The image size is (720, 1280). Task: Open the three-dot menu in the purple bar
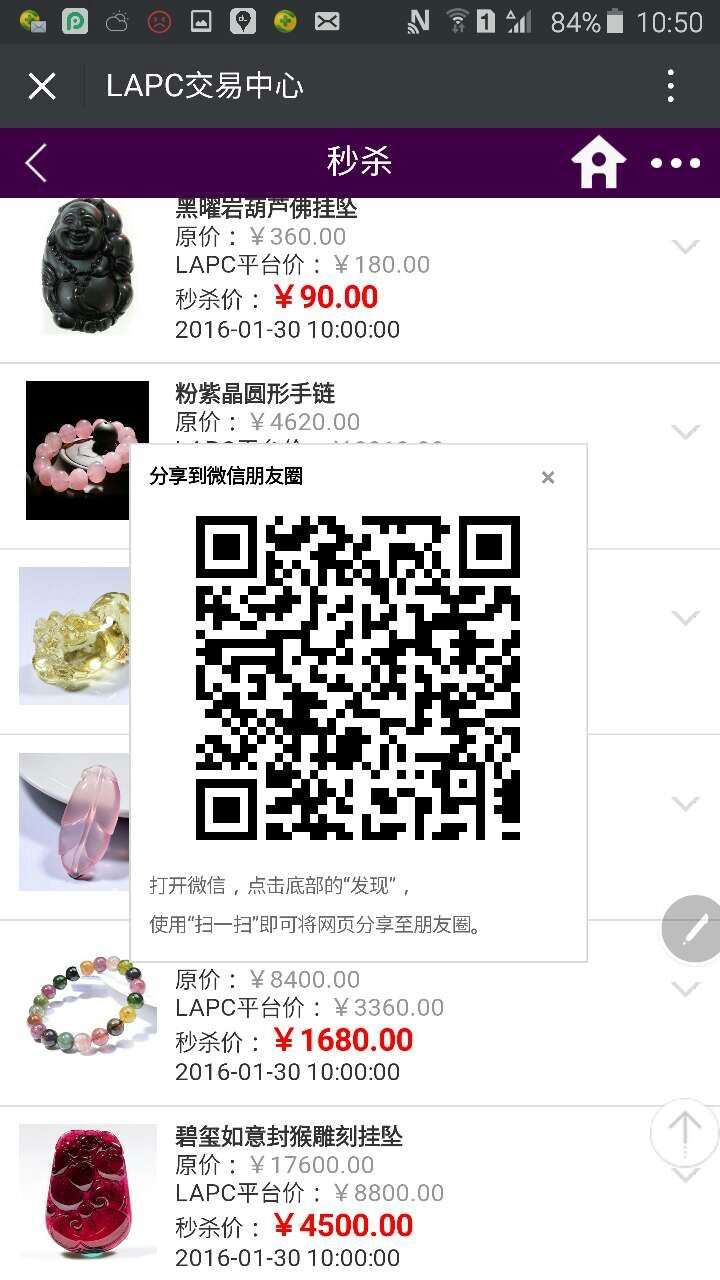(676, 163)
